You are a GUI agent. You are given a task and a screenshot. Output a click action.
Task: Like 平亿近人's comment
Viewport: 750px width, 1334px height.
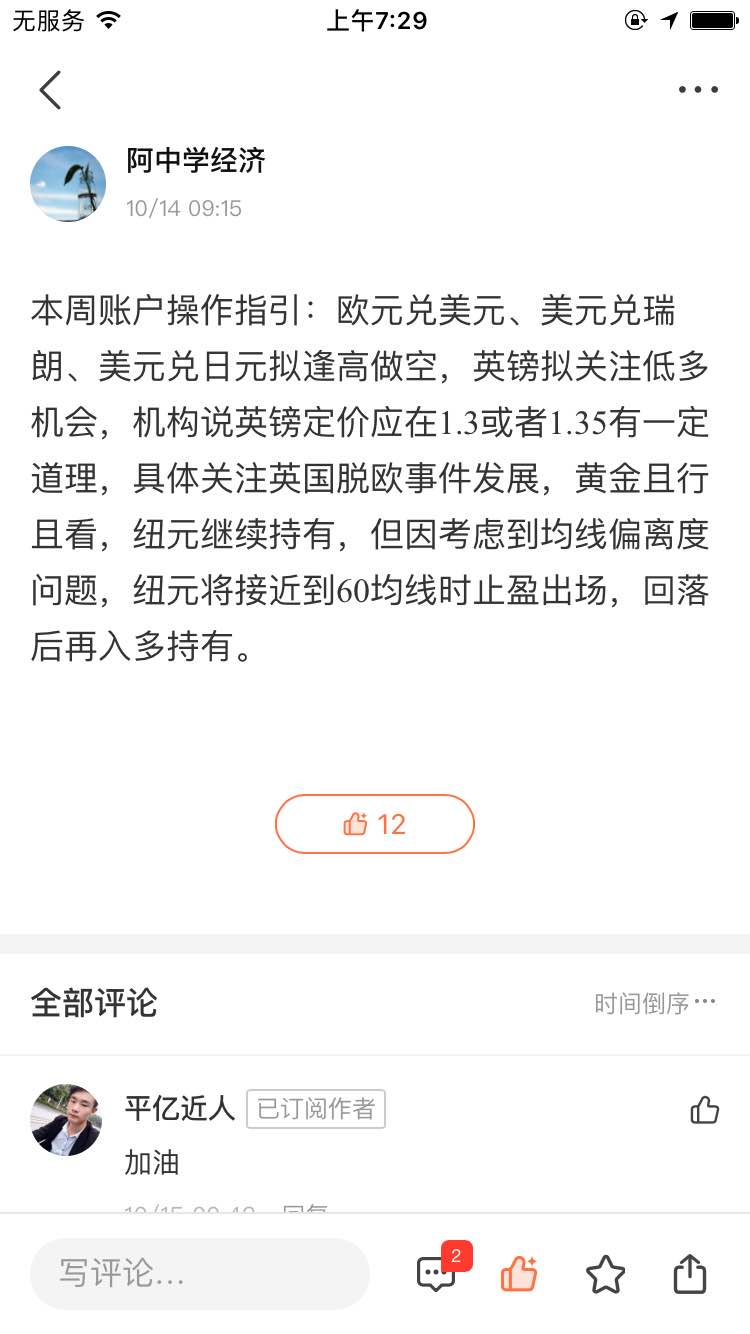coord(704,1109)
